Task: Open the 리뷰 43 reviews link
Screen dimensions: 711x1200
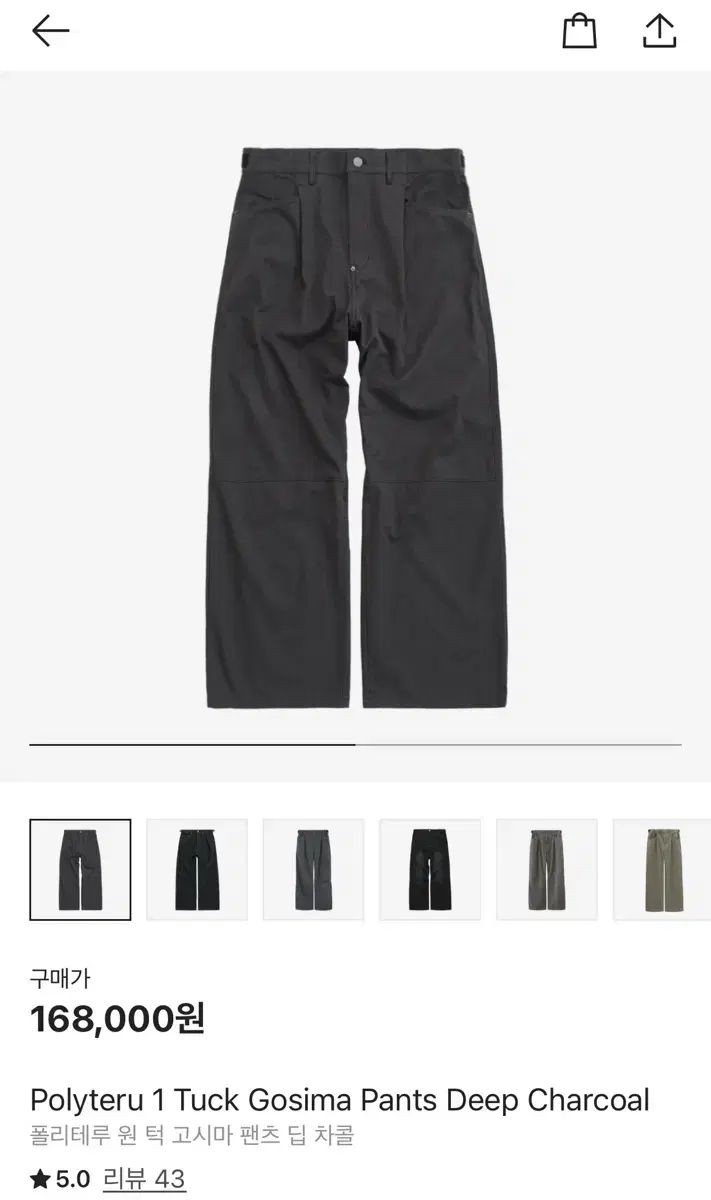Action: [x=144, y=1179]
